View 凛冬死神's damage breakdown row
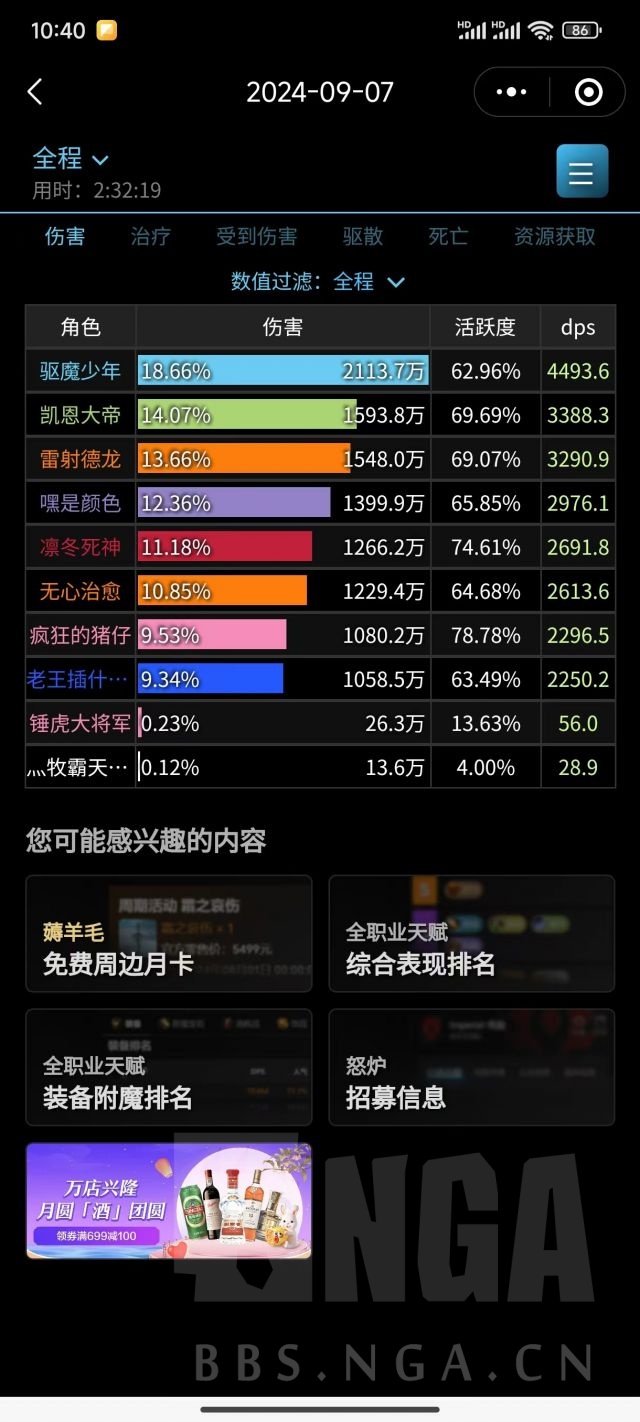The height and width of the screenshot is (1422, 640). pos(320,547)
